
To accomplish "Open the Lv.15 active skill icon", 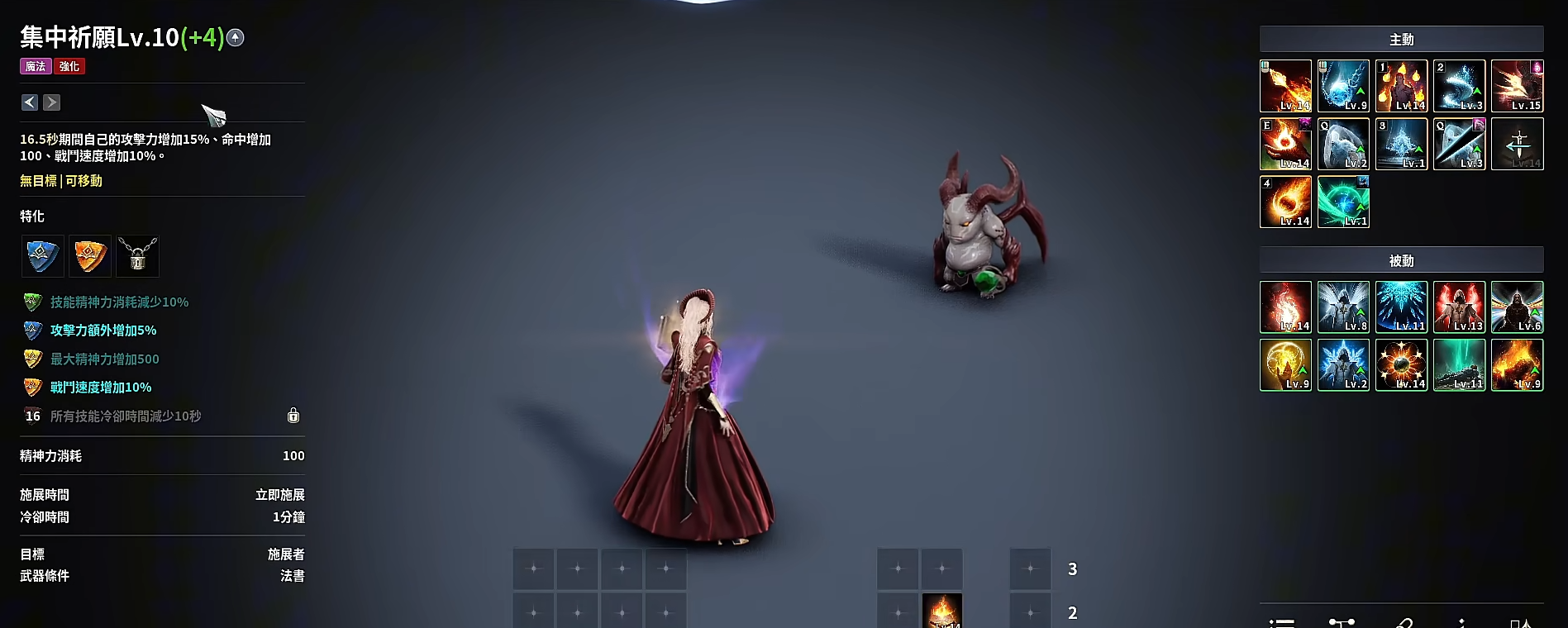I will pos(1517,86).
